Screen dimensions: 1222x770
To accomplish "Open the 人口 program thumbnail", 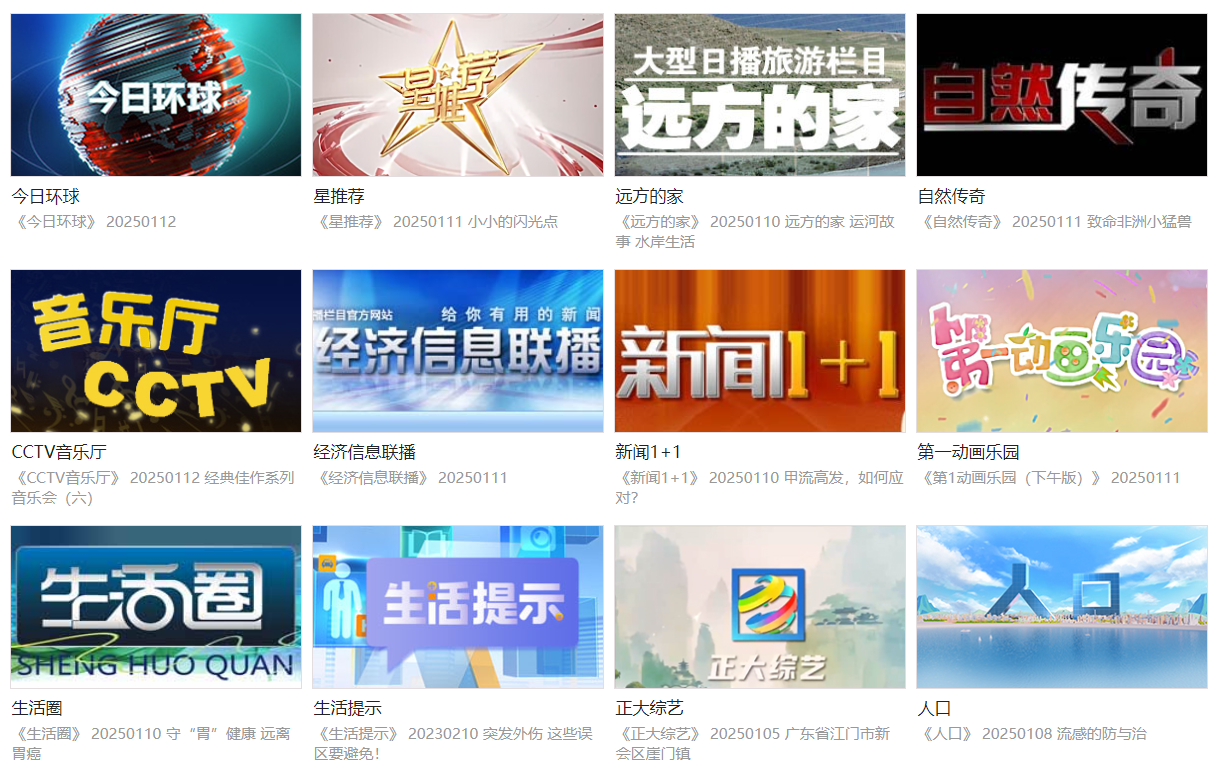I will coord(1062,607).
